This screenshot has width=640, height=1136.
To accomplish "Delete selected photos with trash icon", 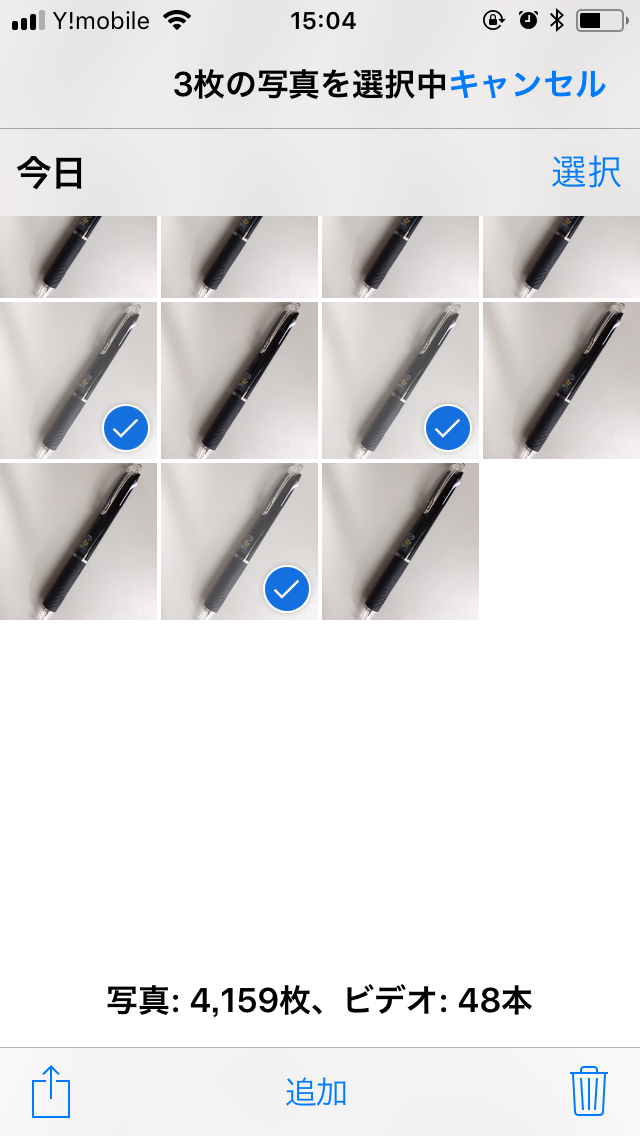I will 589,1091.
